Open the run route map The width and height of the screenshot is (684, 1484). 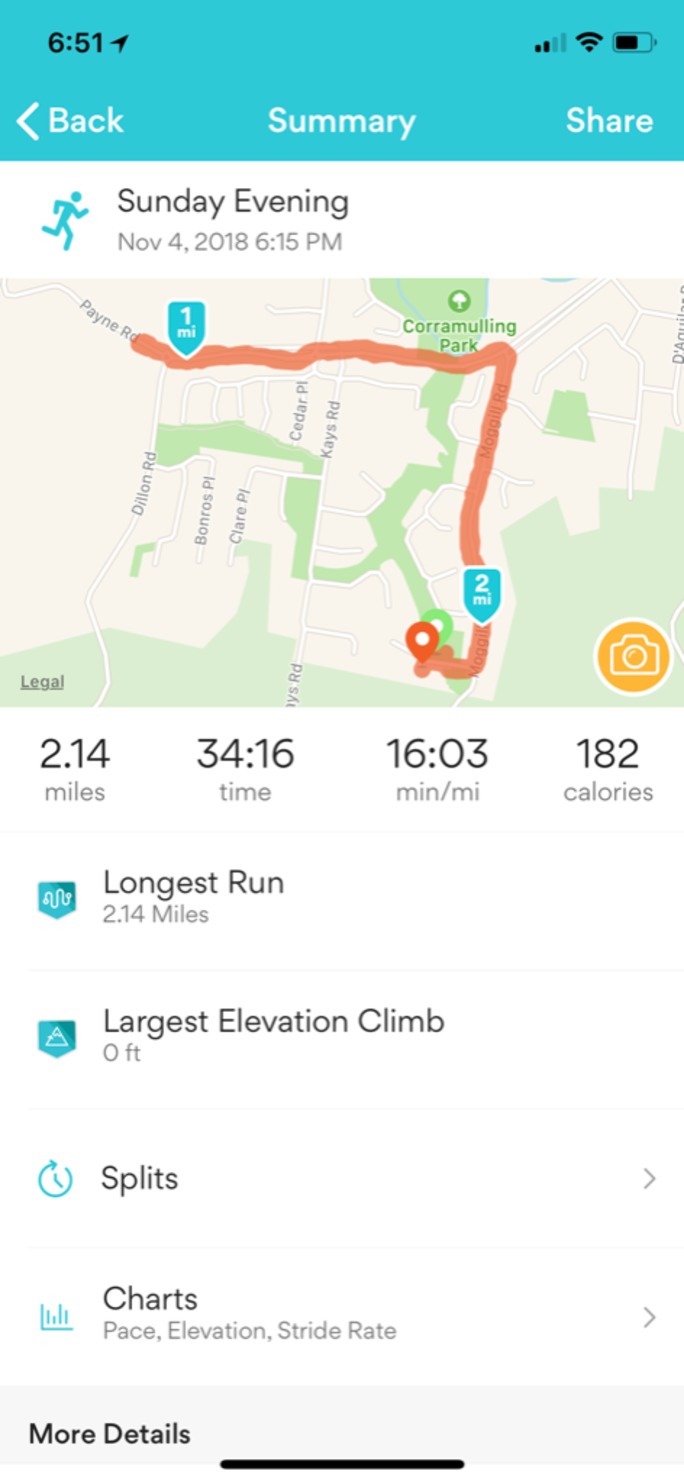tap(342, 492)
